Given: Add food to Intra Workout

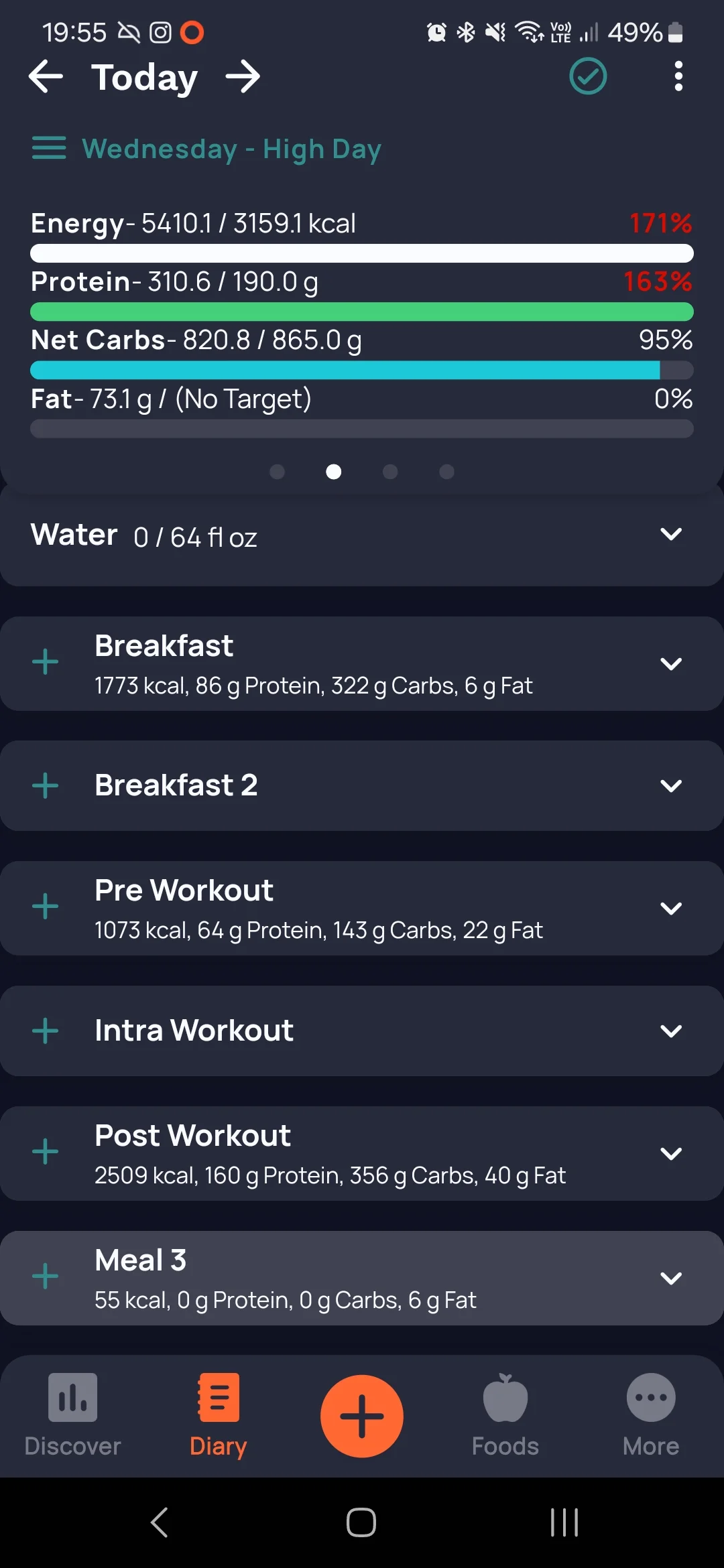Looking at the screenshot, I should click(46, 1031).
